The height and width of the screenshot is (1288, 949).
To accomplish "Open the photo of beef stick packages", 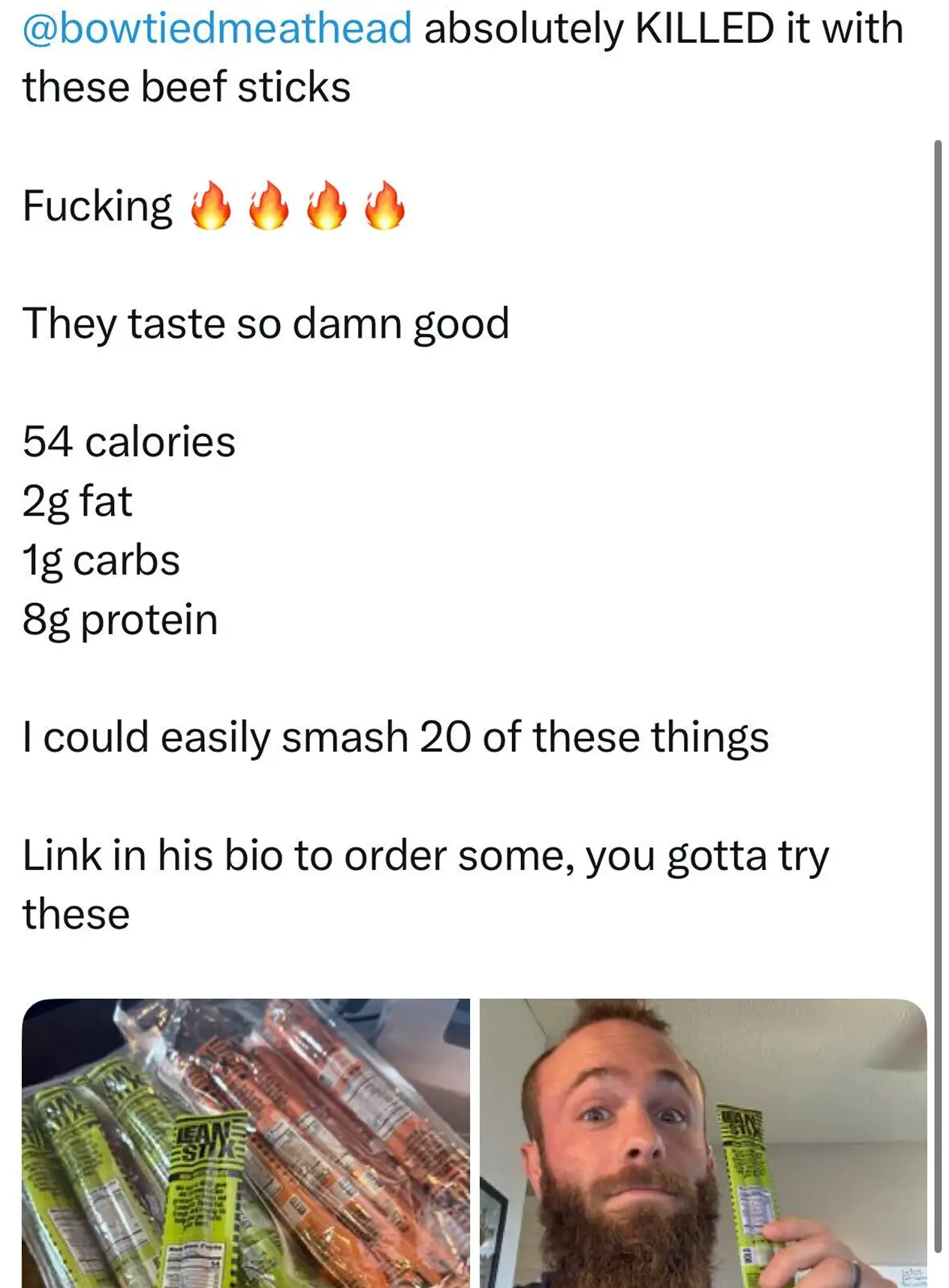I will click(246, 1142).
